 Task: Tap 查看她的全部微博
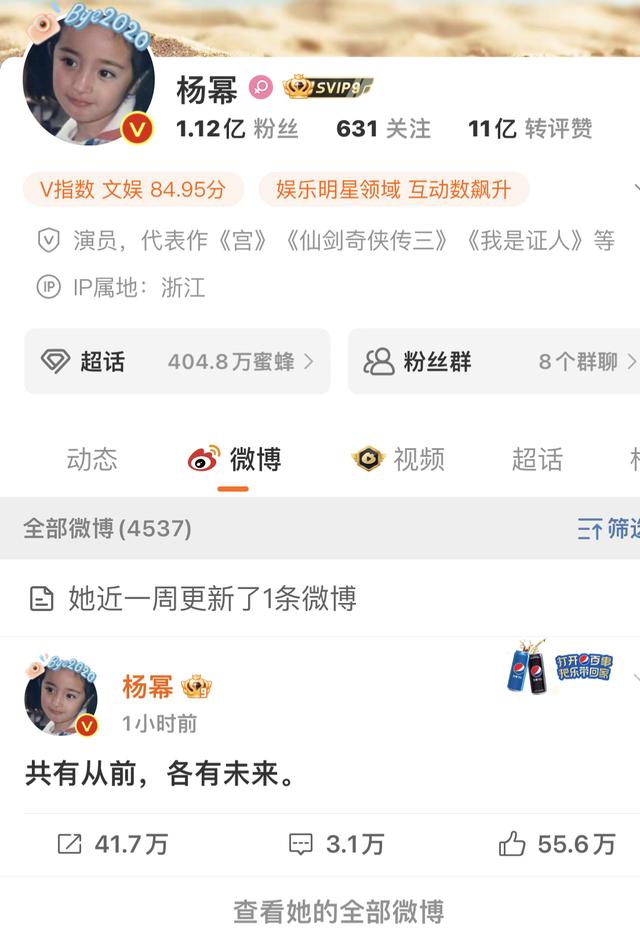pyautogui.click(x=338, y=911)
